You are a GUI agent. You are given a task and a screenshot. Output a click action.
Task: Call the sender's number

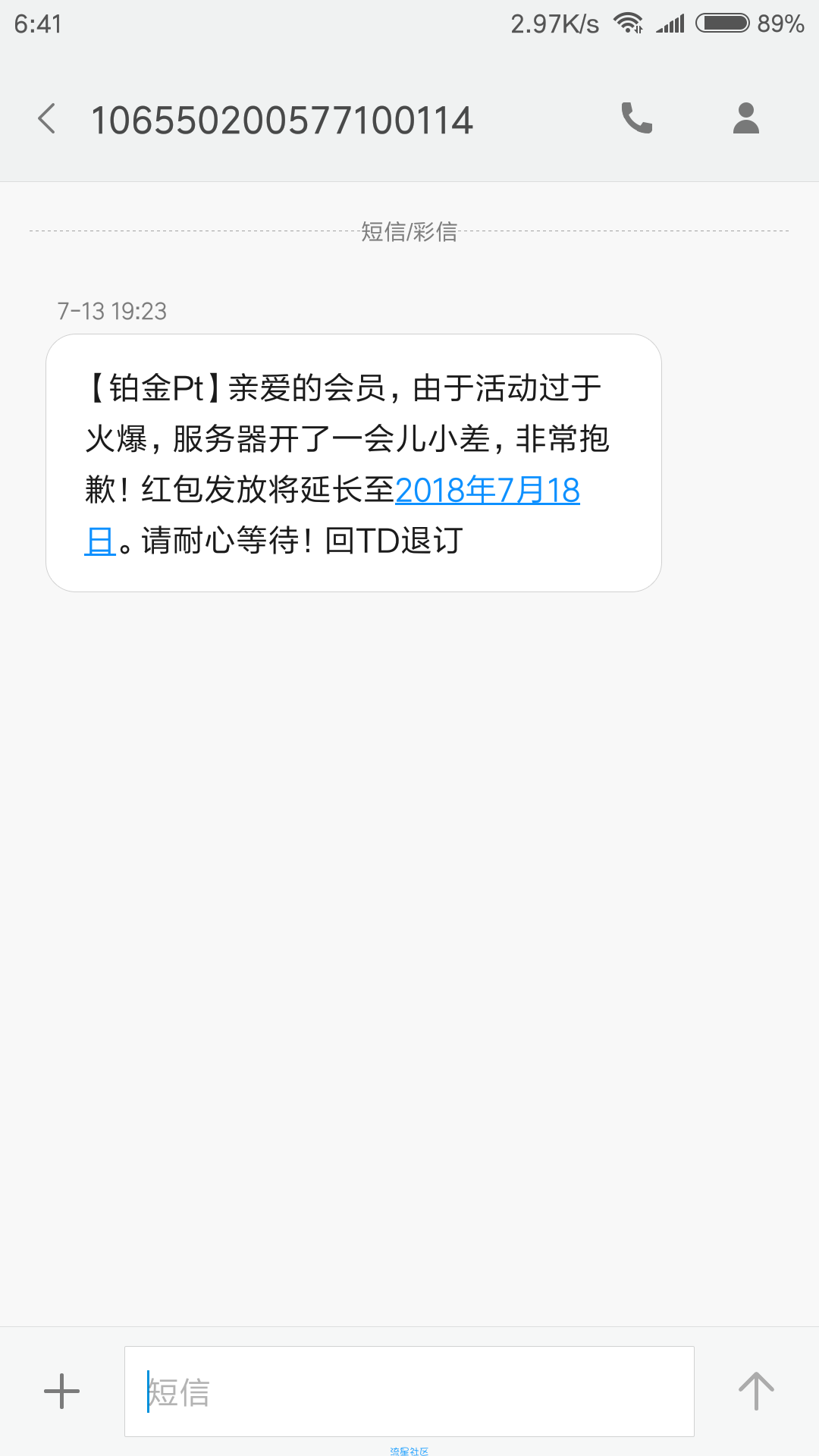click(x=636, y=118)
